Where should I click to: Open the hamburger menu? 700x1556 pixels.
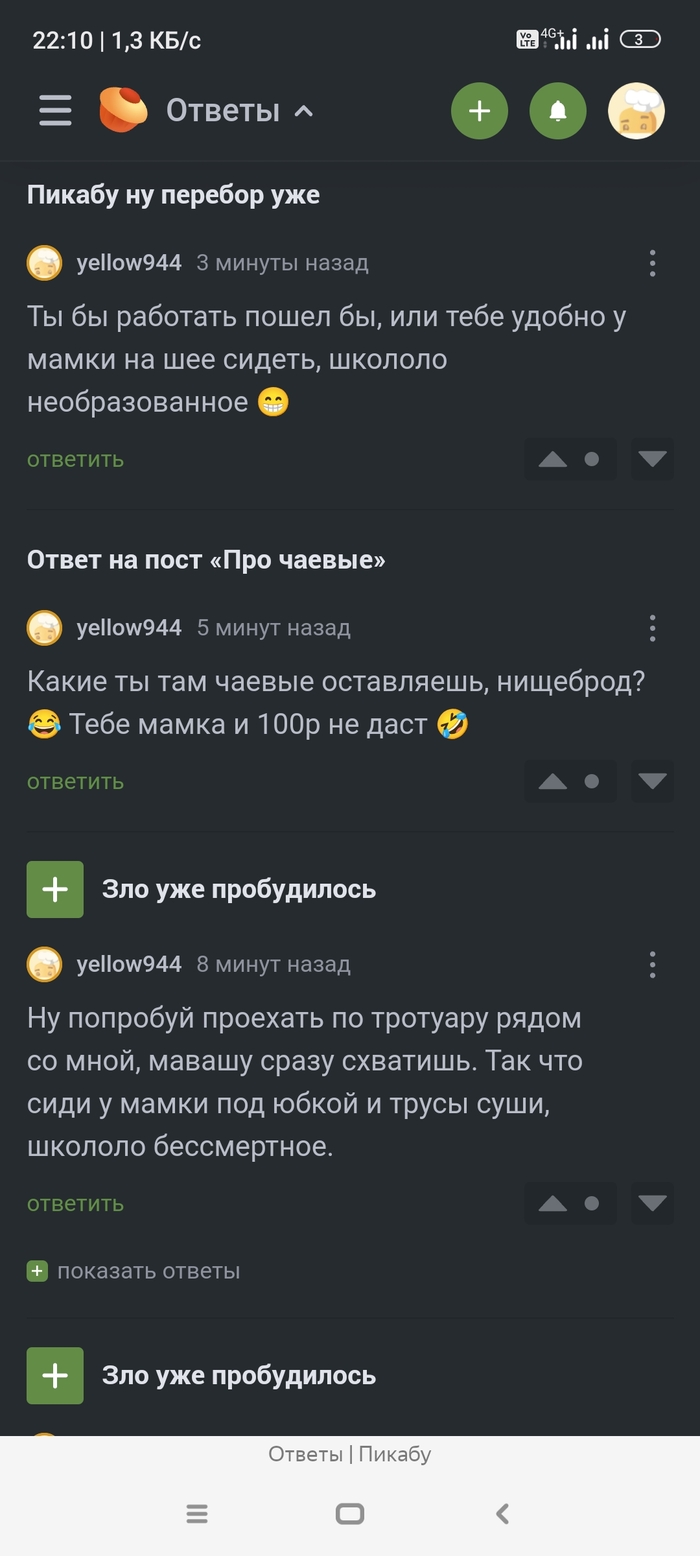[x=55, y=110]
